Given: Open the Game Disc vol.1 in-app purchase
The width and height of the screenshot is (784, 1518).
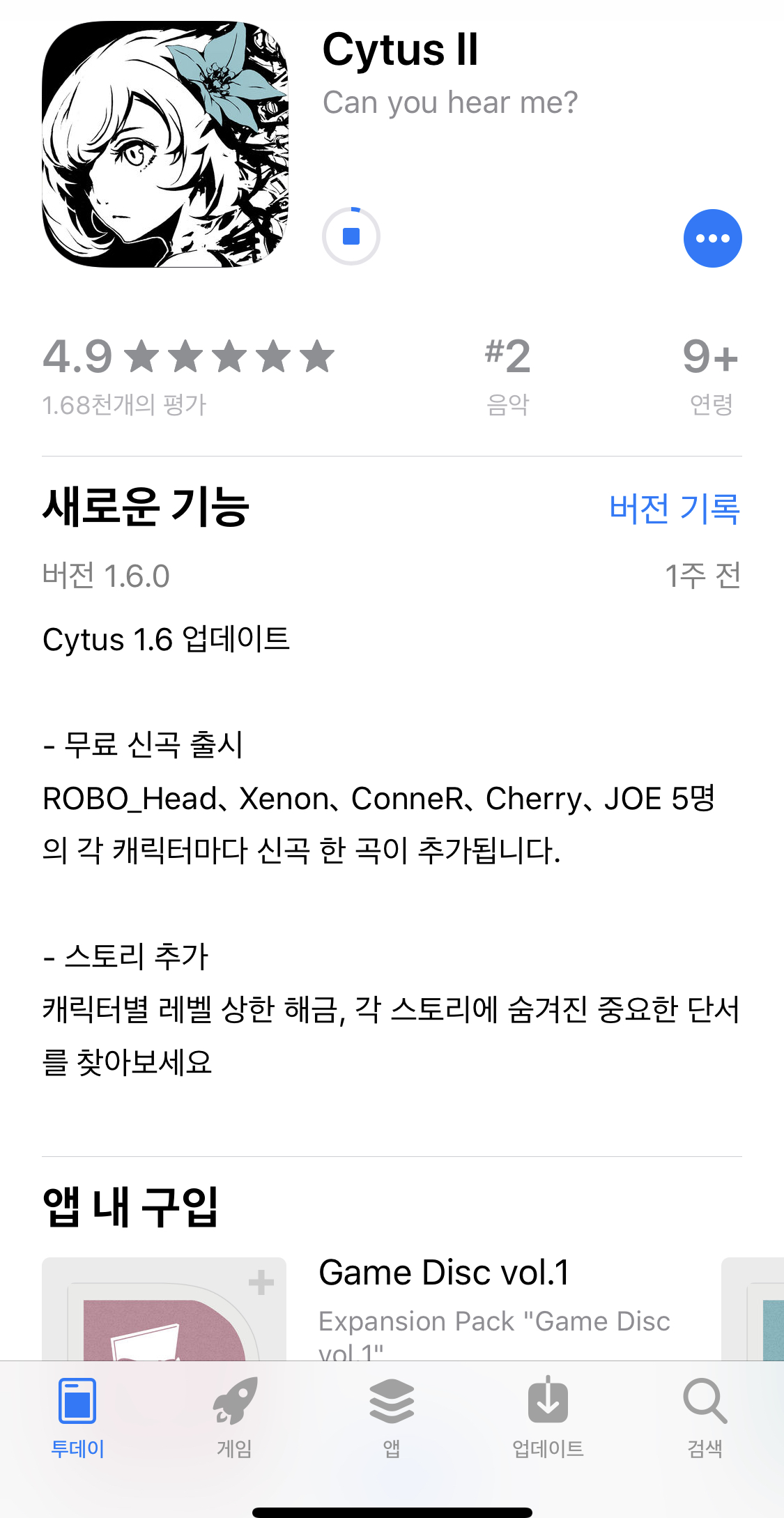Looking at the screenshot, I should click(444, 1273).
